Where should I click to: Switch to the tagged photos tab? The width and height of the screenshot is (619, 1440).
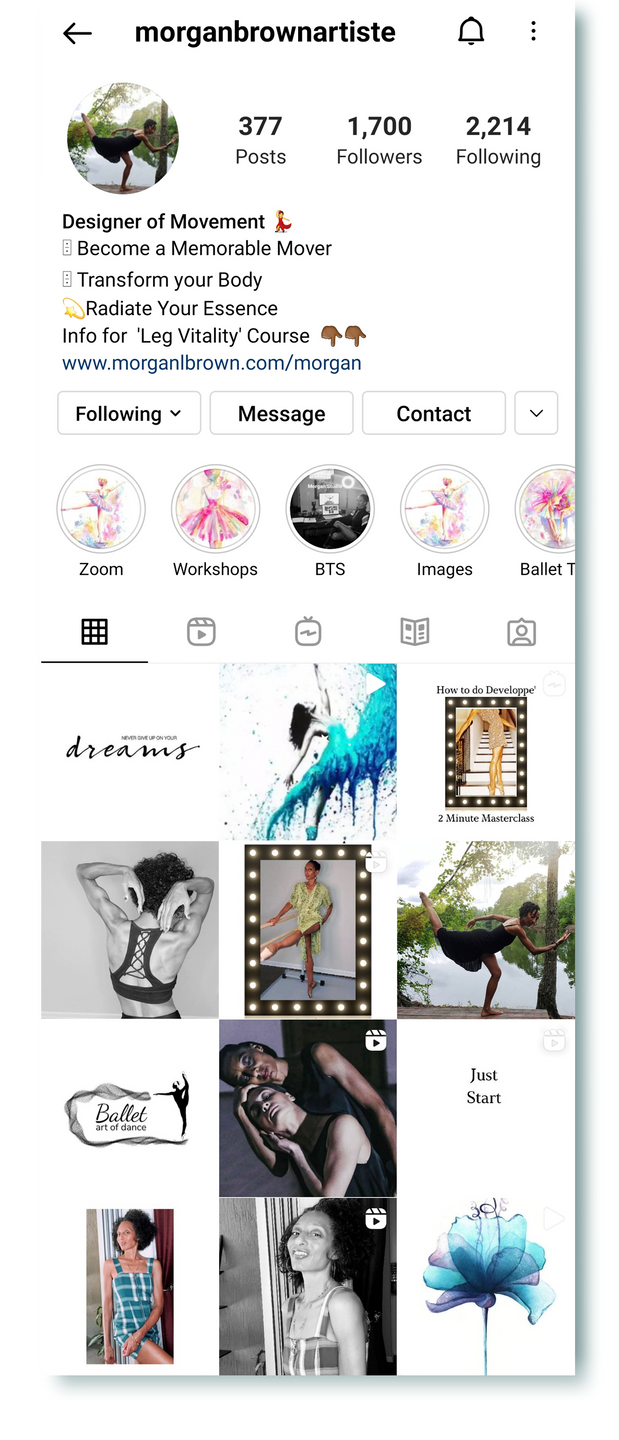[521, 631]
